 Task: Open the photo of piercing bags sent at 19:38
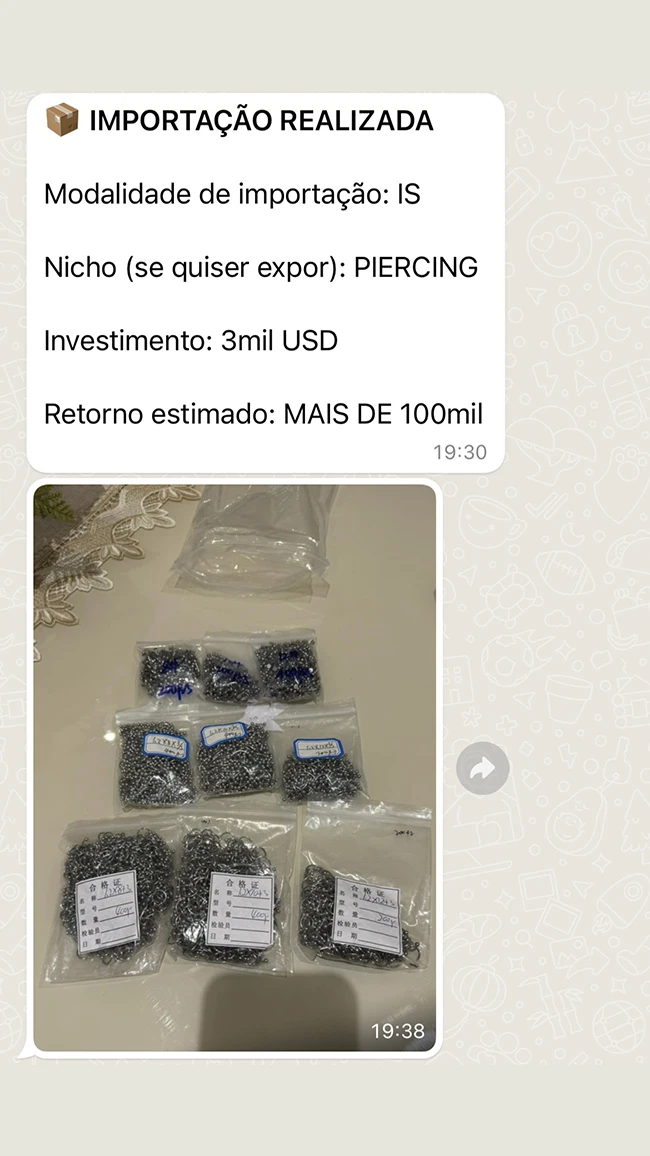pos(235,767)
